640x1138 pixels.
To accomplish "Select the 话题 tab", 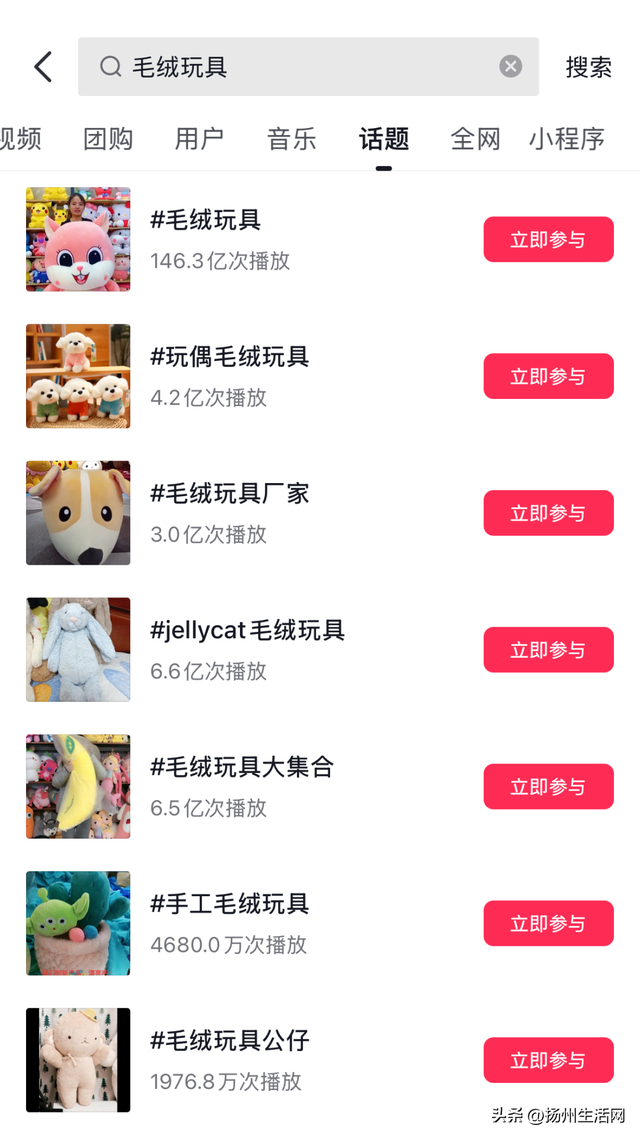I will 384,139.
